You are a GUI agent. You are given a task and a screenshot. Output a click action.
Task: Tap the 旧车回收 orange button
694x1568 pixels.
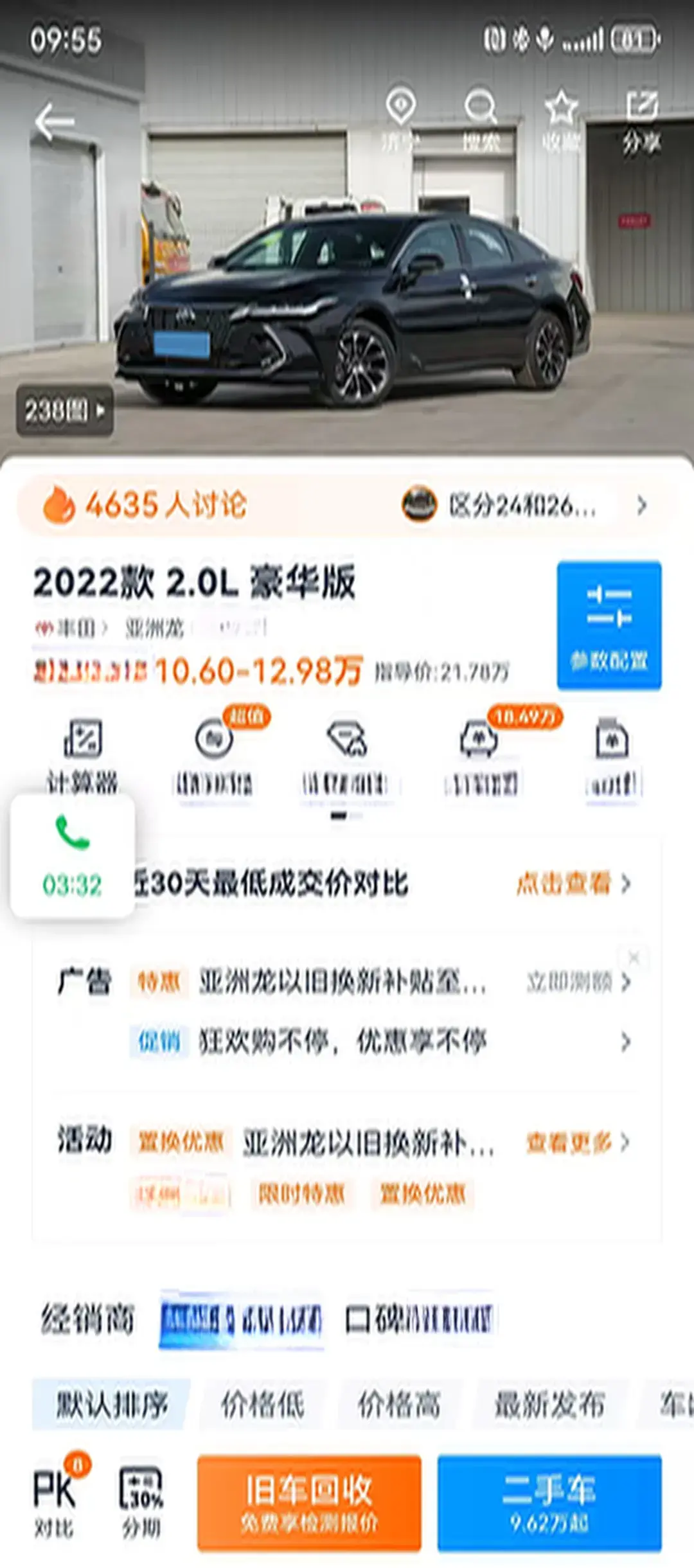coord(309,1502)
